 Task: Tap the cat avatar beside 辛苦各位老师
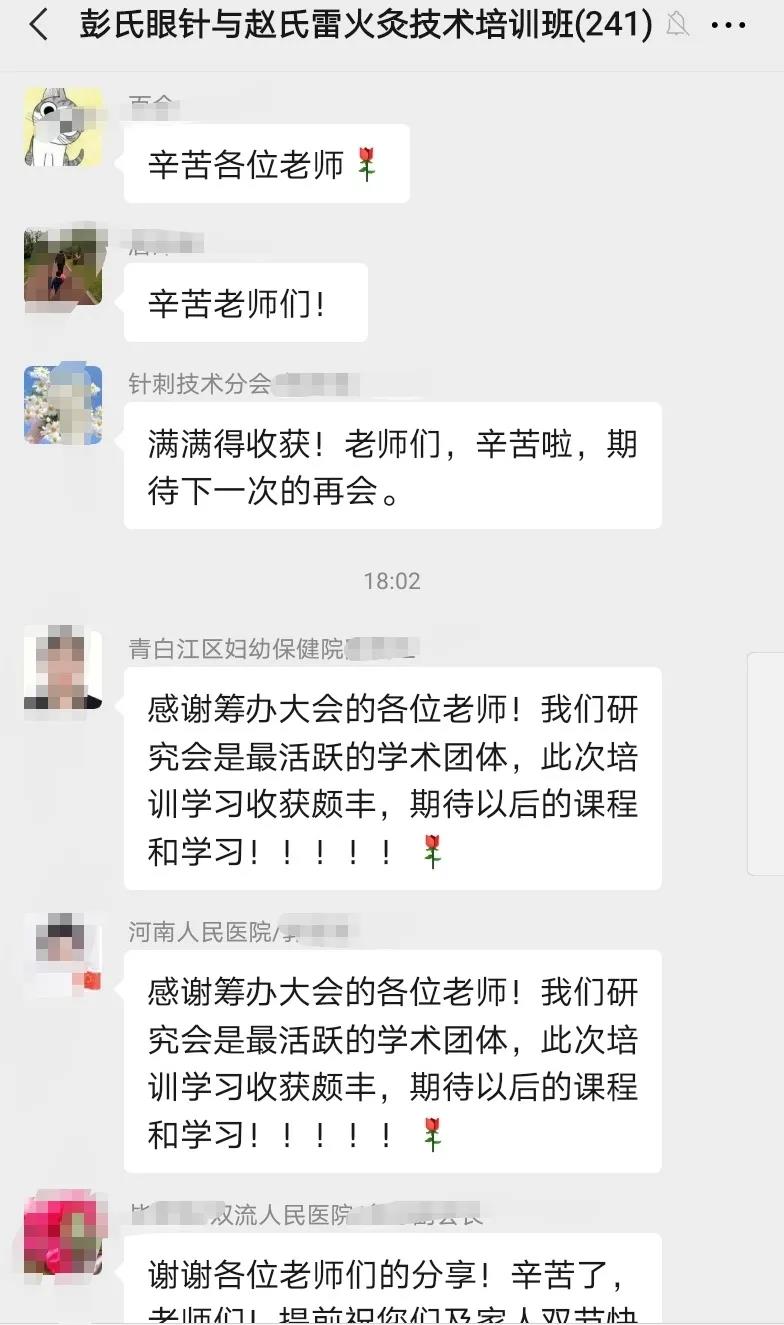click(x=63, y=127)
